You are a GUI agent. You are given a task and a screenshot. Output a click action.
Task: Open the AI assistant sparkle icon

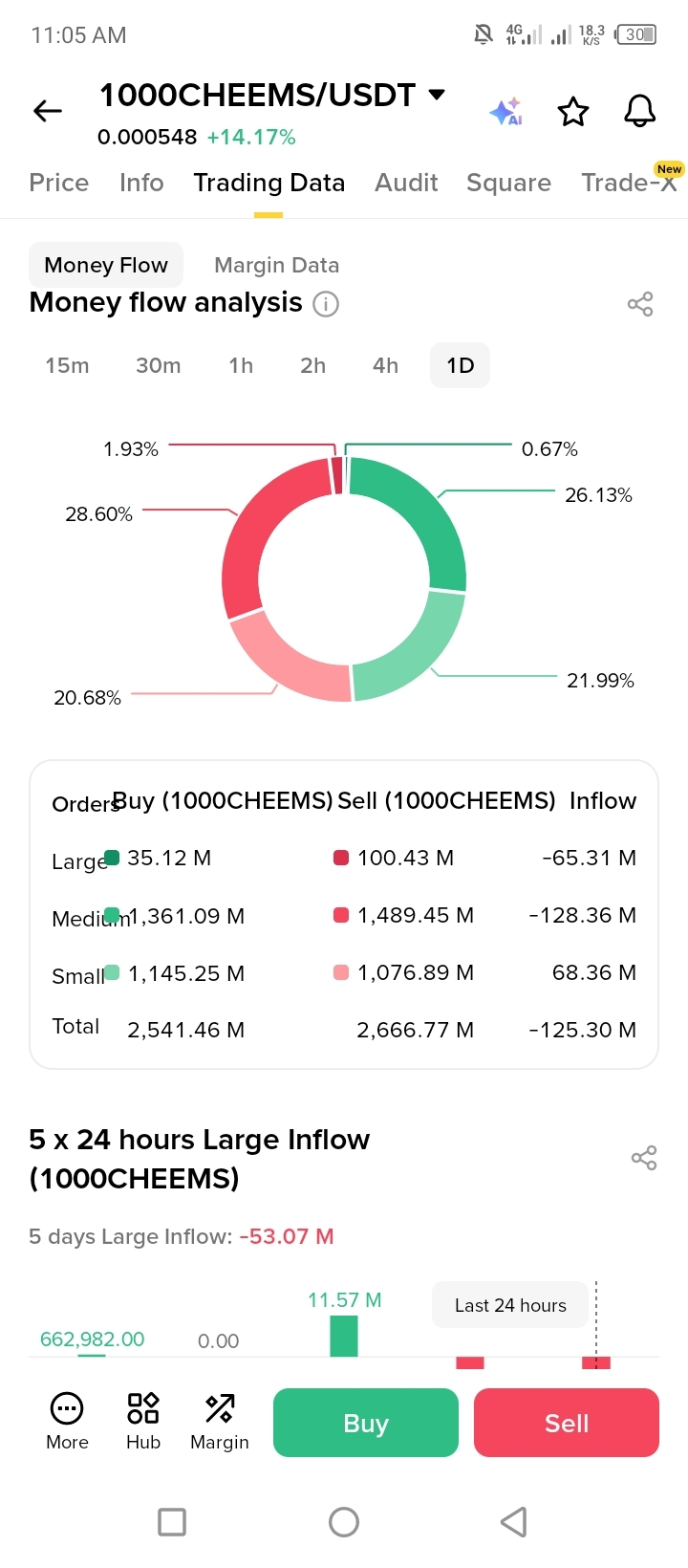[506, 112]
